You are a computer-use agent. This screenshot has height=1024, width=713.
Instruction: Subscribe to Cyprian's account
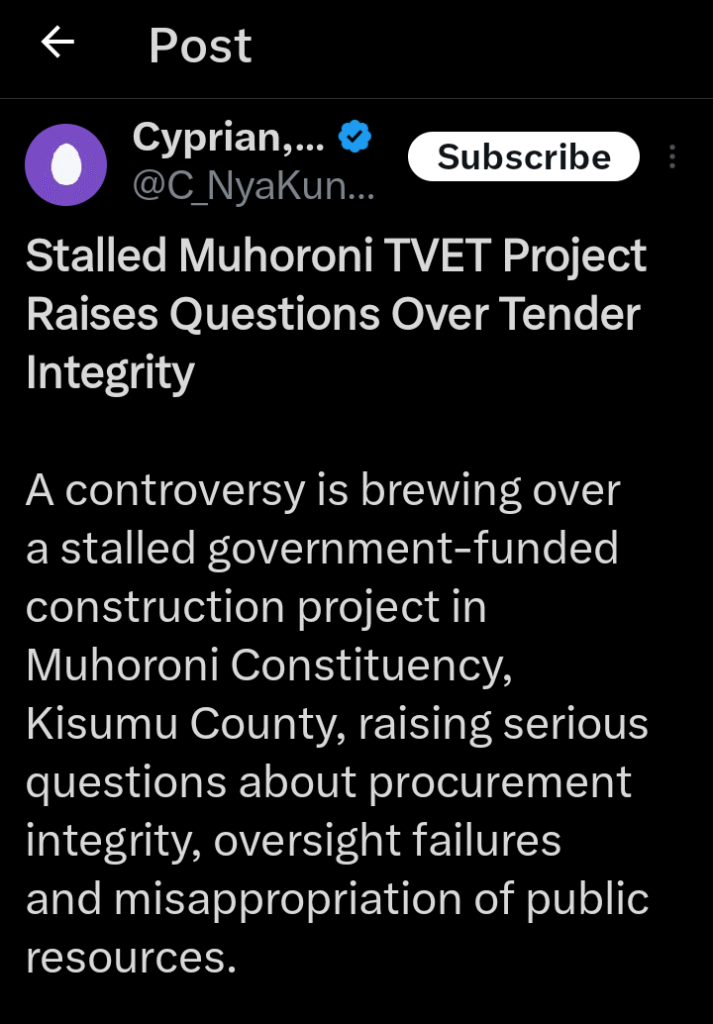click(x=523, y=157)
